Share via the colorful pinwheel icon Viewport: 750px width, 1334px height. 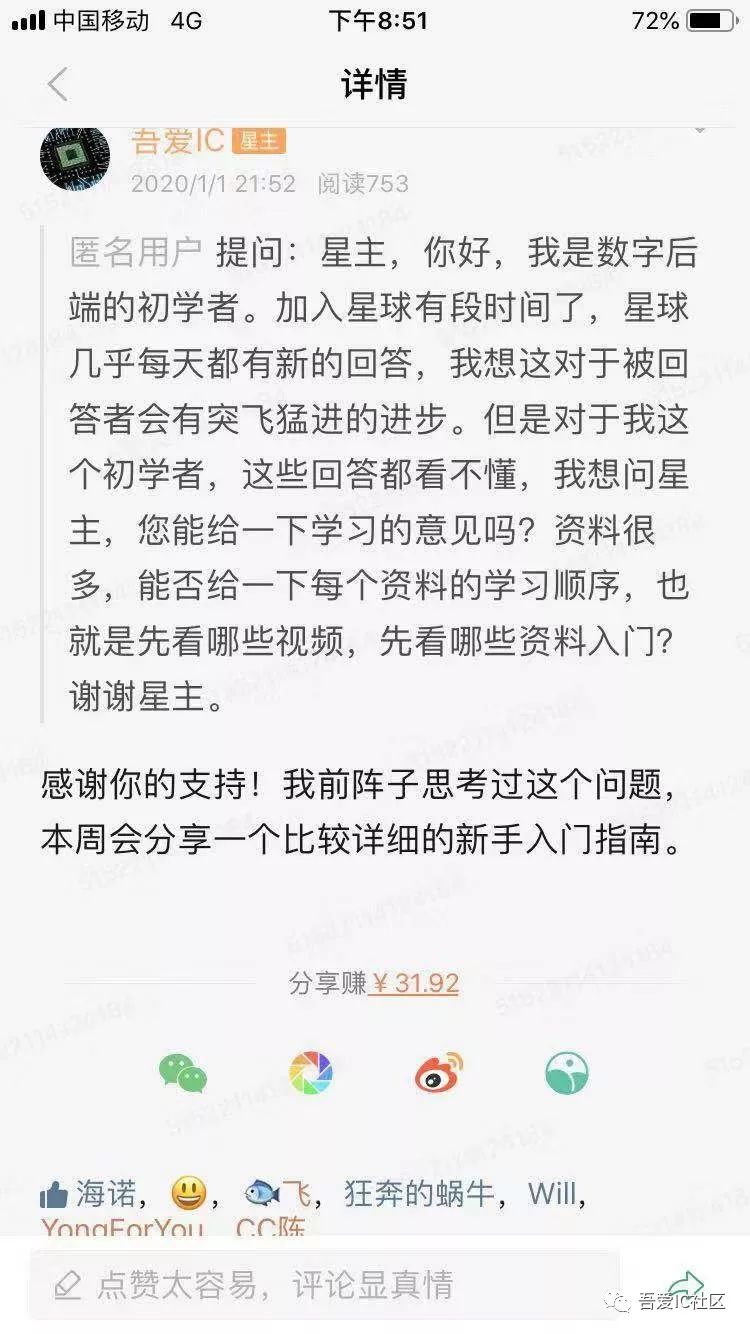311,1074
